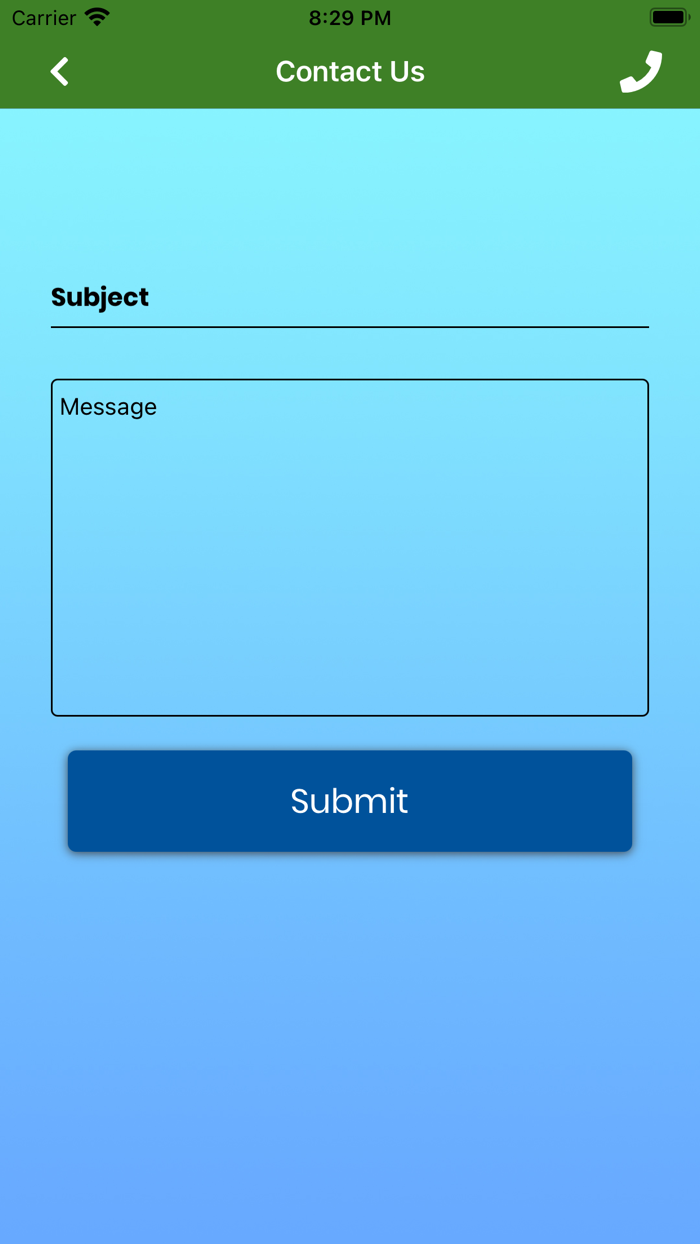Focus the Subject text field
This screenshot has width=700, height=1244.
(x=350, y=297)
